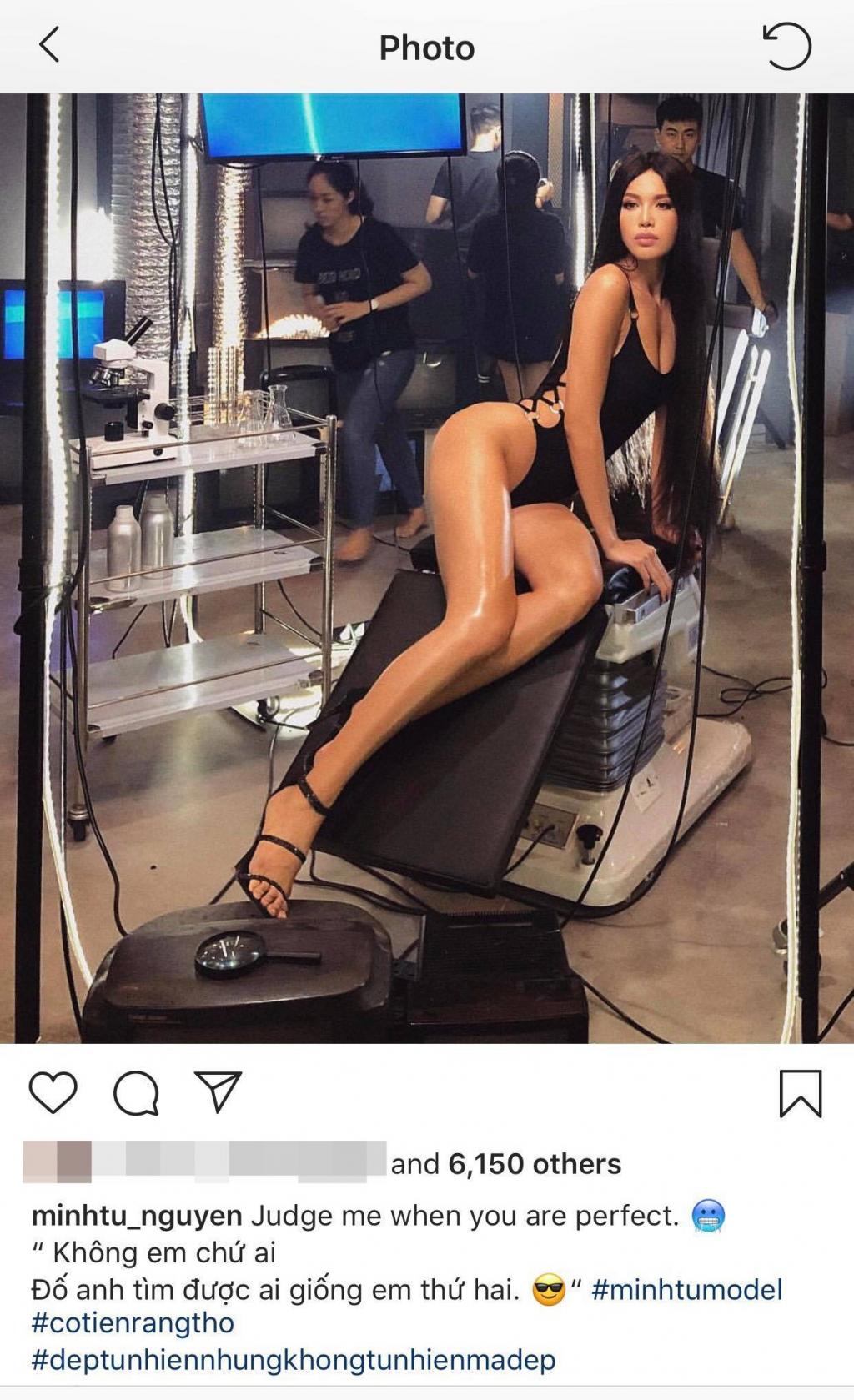Image resolution: width=854 pixels, height=1400 pixels.
Task: Open minhtu_nguyen's profile from the caption
Action: pyautogui.click(x=136, y=1216)
